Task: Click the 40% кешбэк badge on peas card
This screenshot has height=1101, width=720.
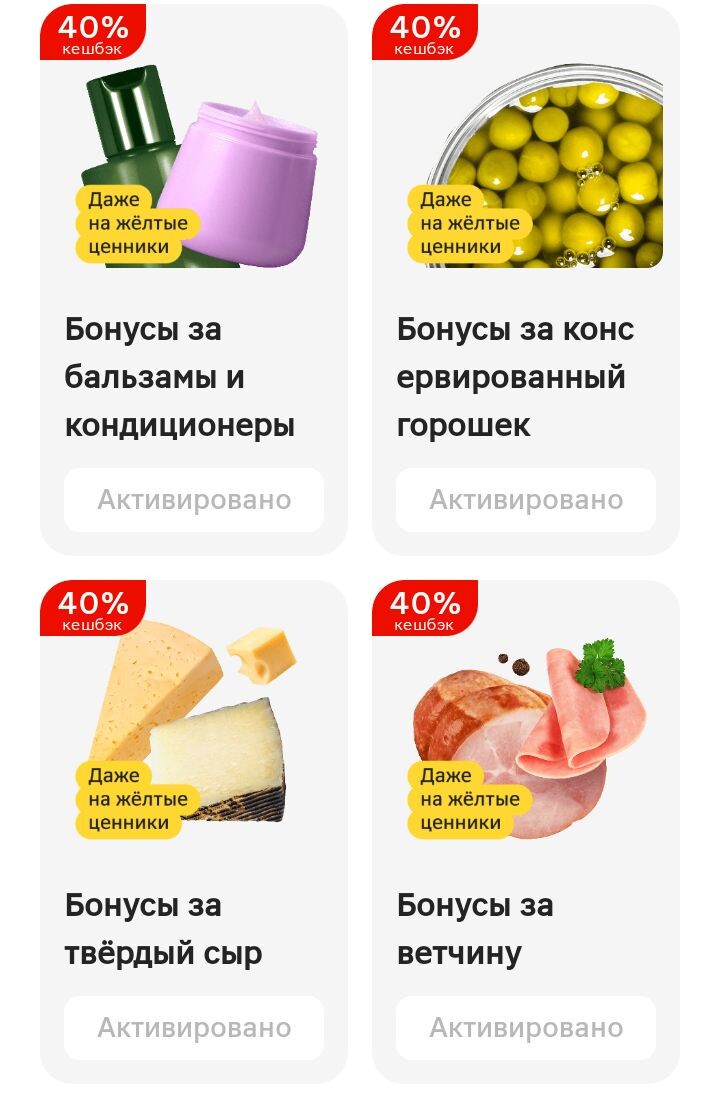Action: pyautogui.click(x=422, y=31)
